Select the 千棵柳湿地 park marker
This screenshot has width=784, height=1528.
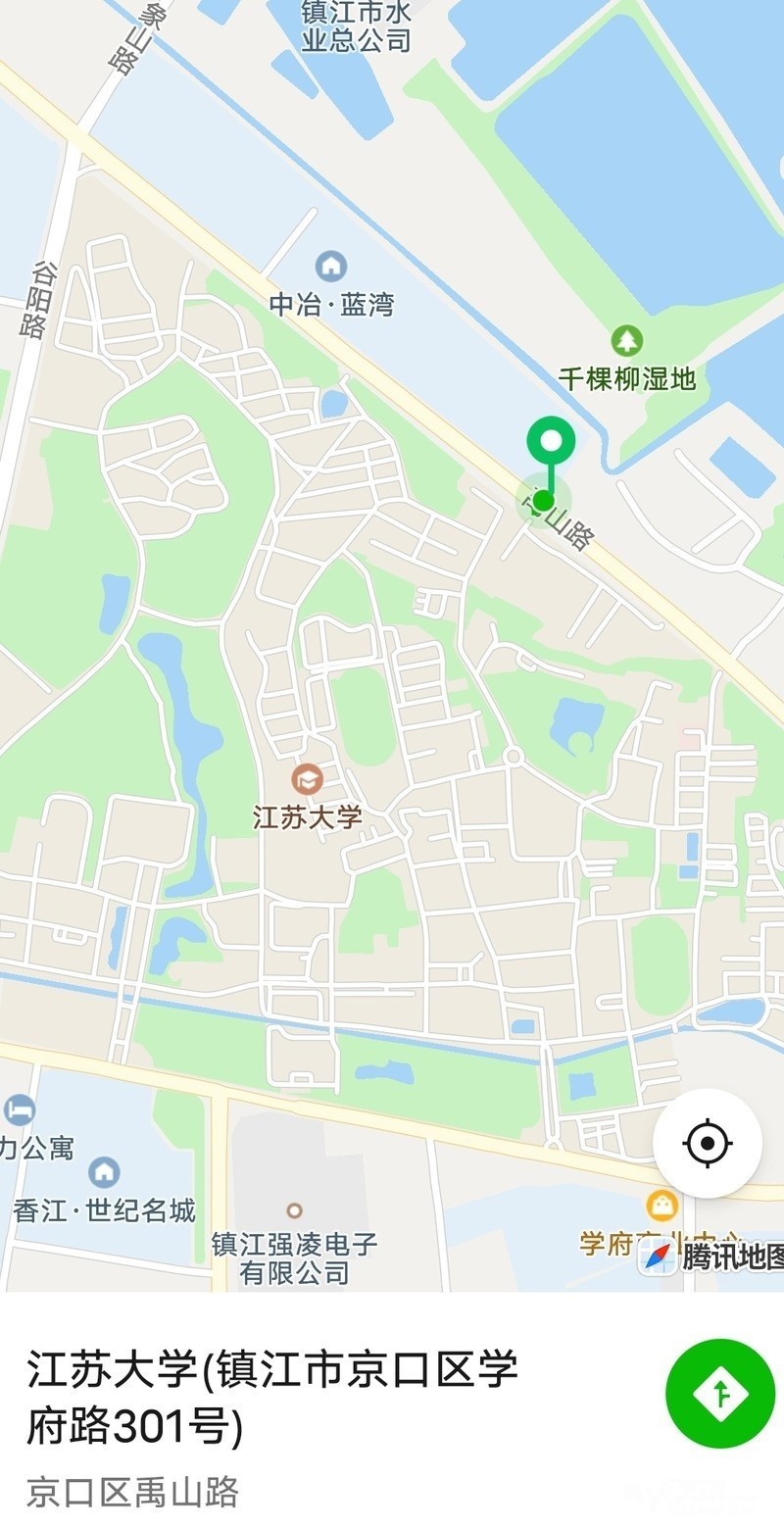pyautogui.click(x=626, y=341)
